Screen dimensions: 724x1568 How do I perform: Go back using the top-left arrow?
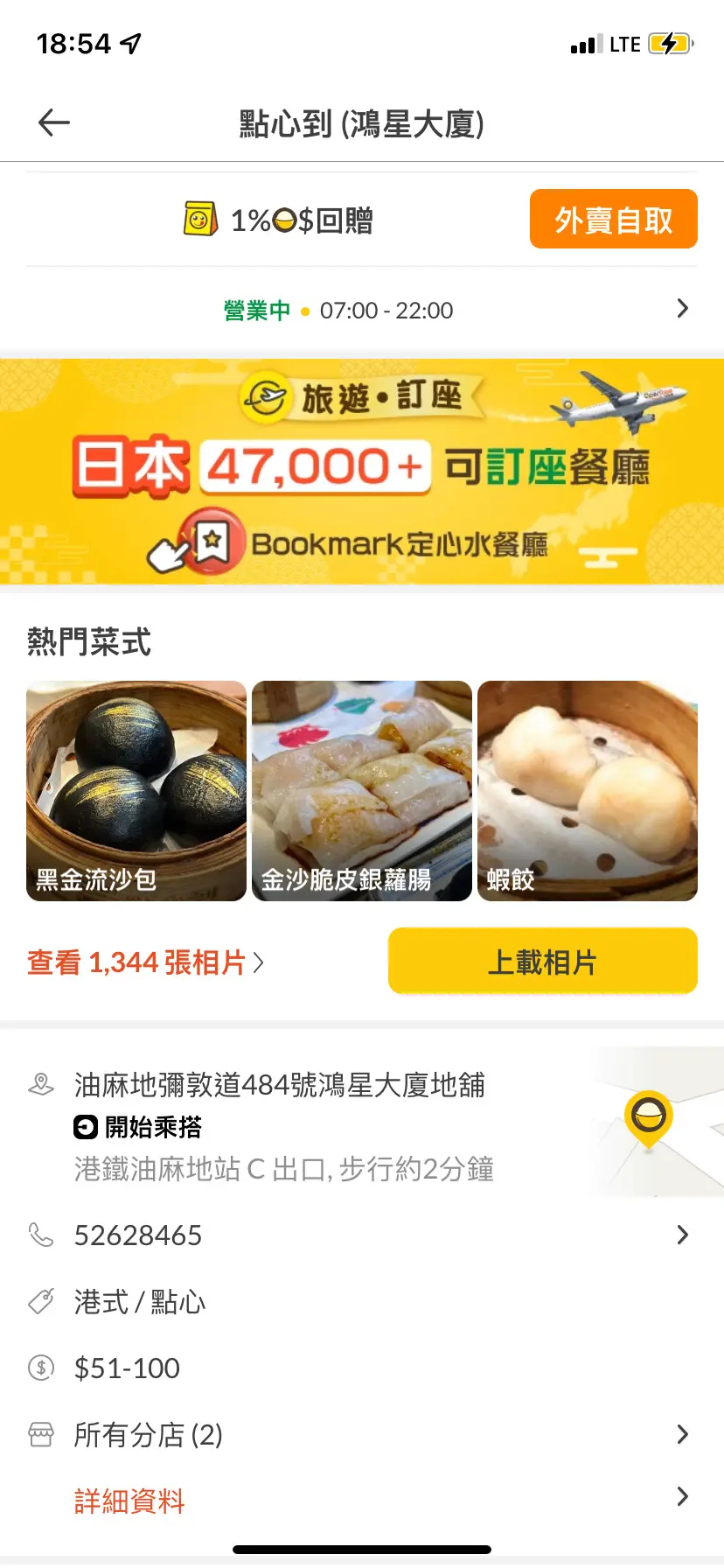click(x=54, y=123)
